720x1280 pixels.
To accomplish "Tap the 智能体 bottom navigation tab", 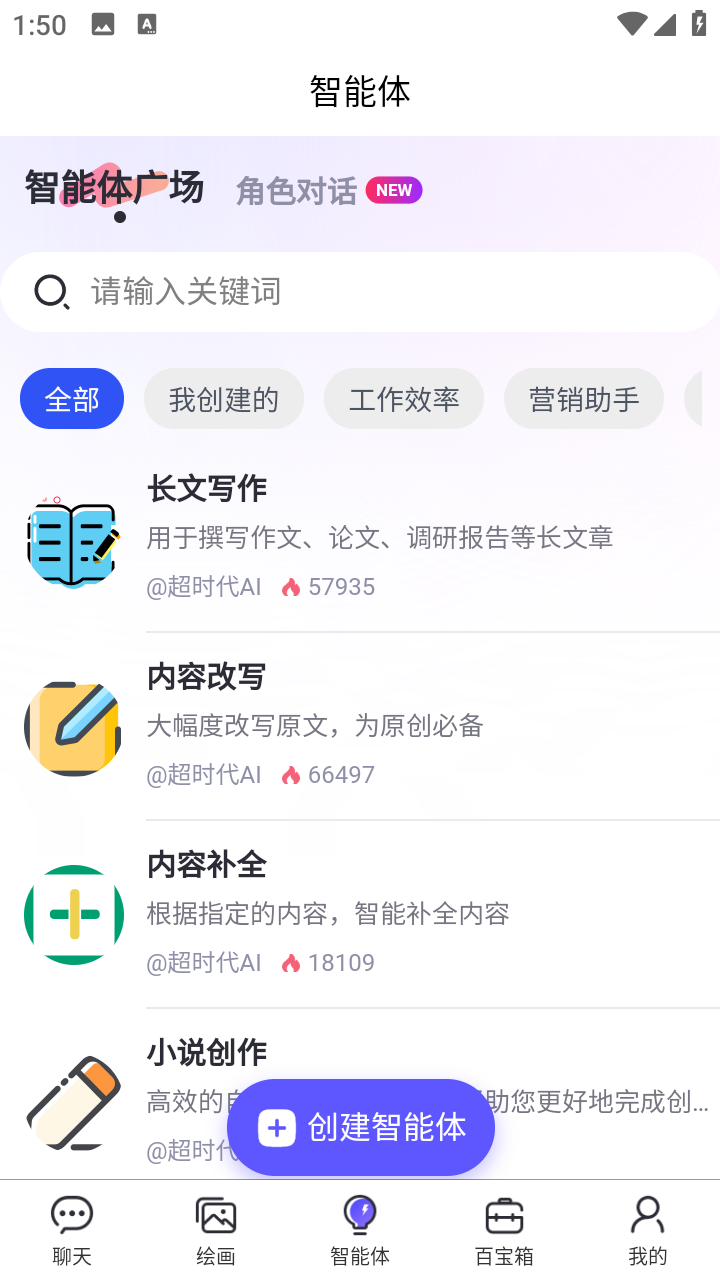I will click(360, 1230).
